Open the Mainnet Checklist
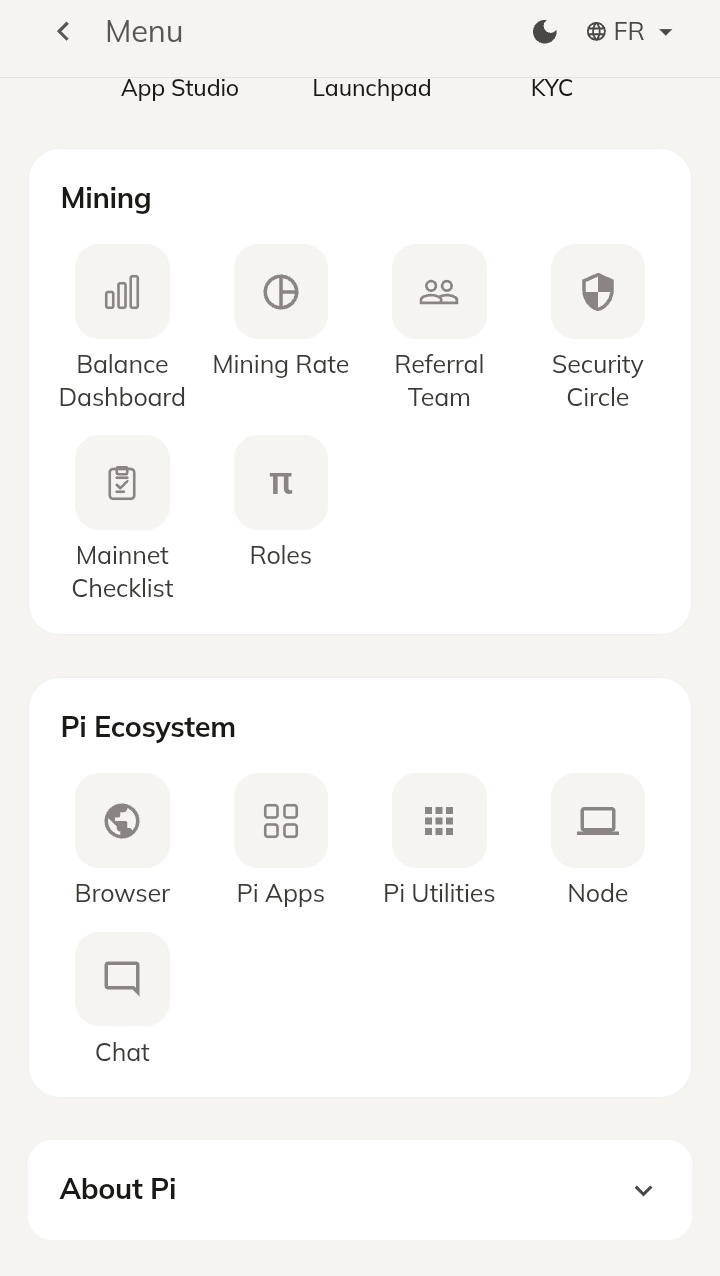This screenshot has width=720, height=1276. [x=122, y=519]
